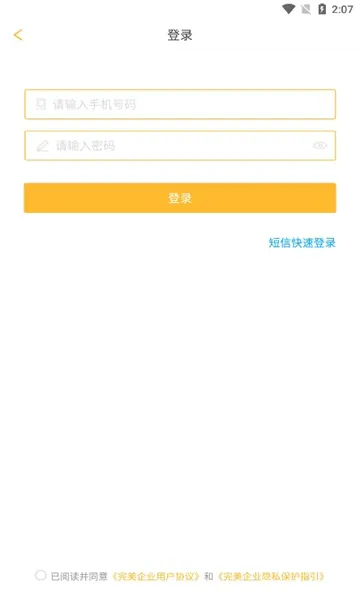The width and height of the screenshot is (360, 600).
Task: Open the 完美企业隐私保护指引 link
Action: point(271,576)
